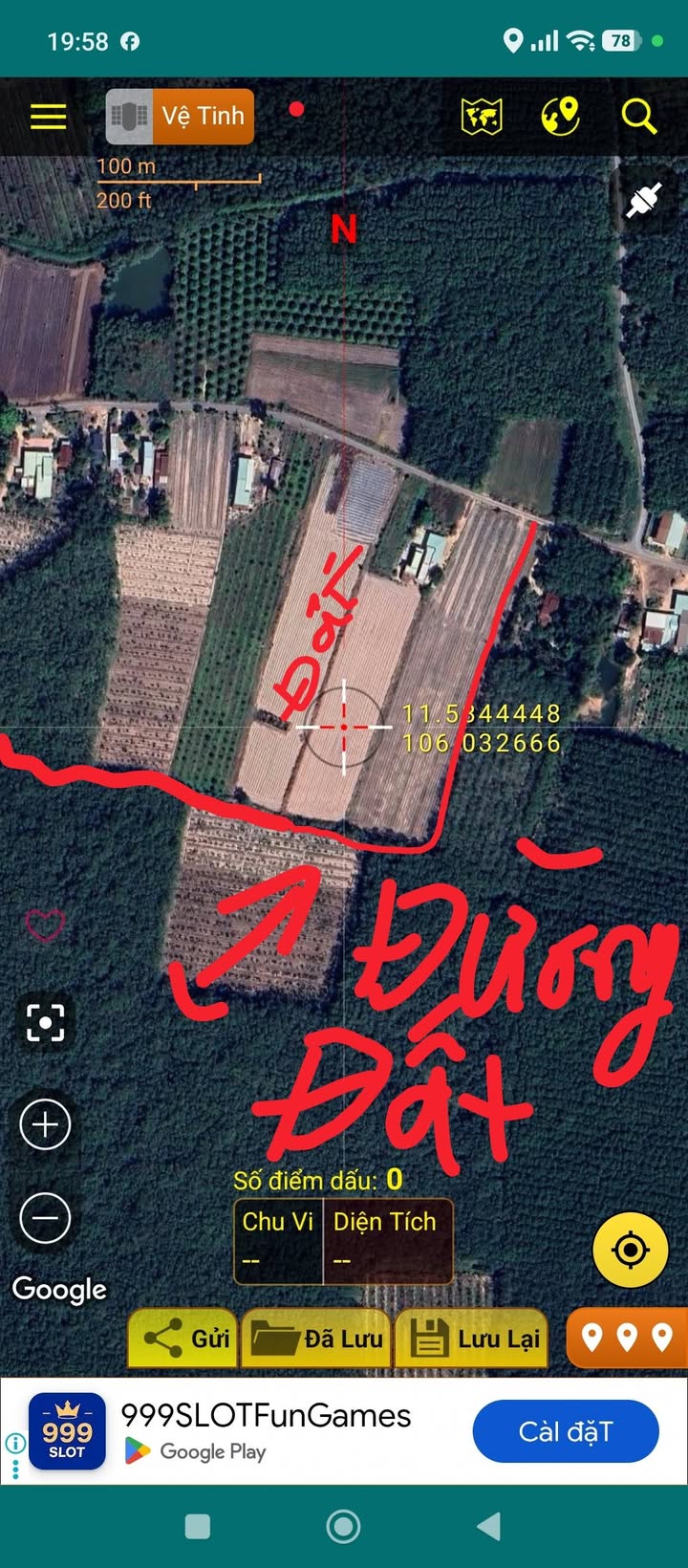The height and width of the screenshot is (1568, 688).
Task: Open the ad info icon
Action: click(14, 1444)
